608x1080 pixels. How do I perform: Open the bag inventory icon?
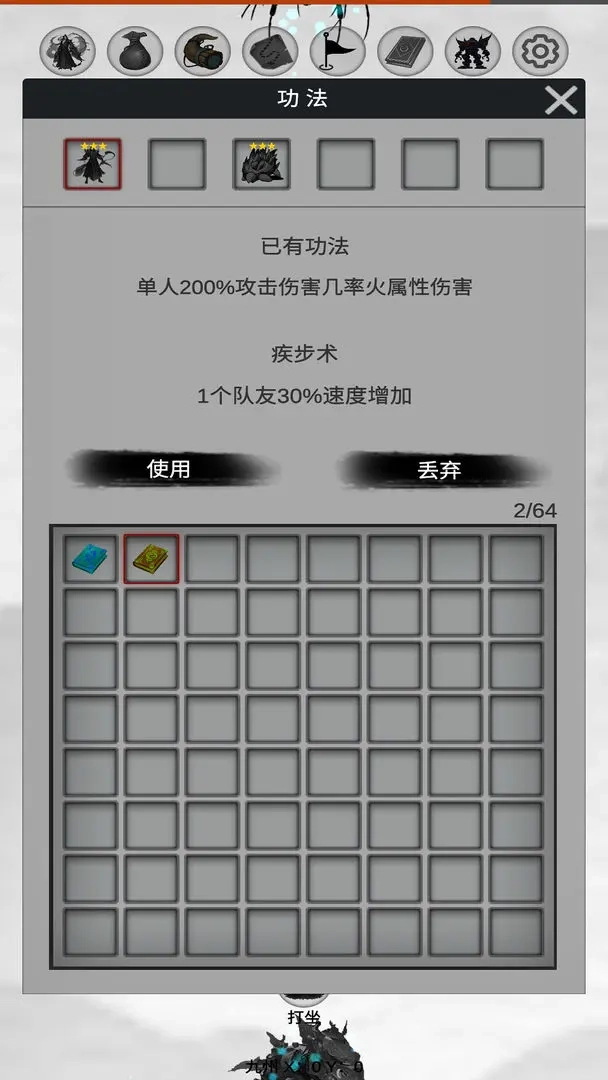click(135, 50)
